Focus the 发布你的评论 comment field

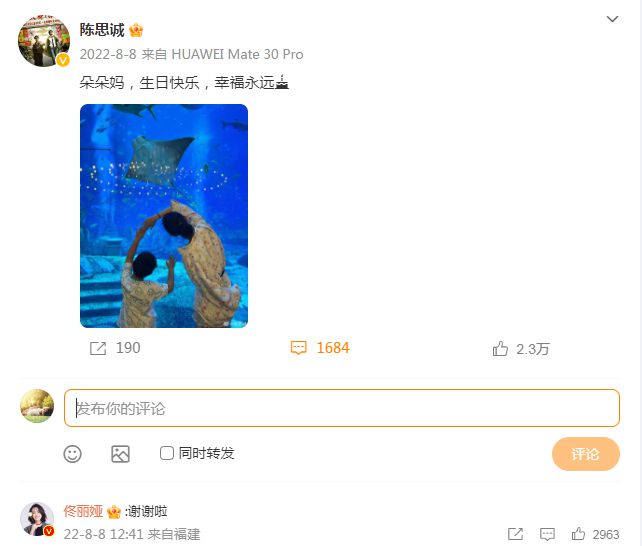tap(341, 408)
